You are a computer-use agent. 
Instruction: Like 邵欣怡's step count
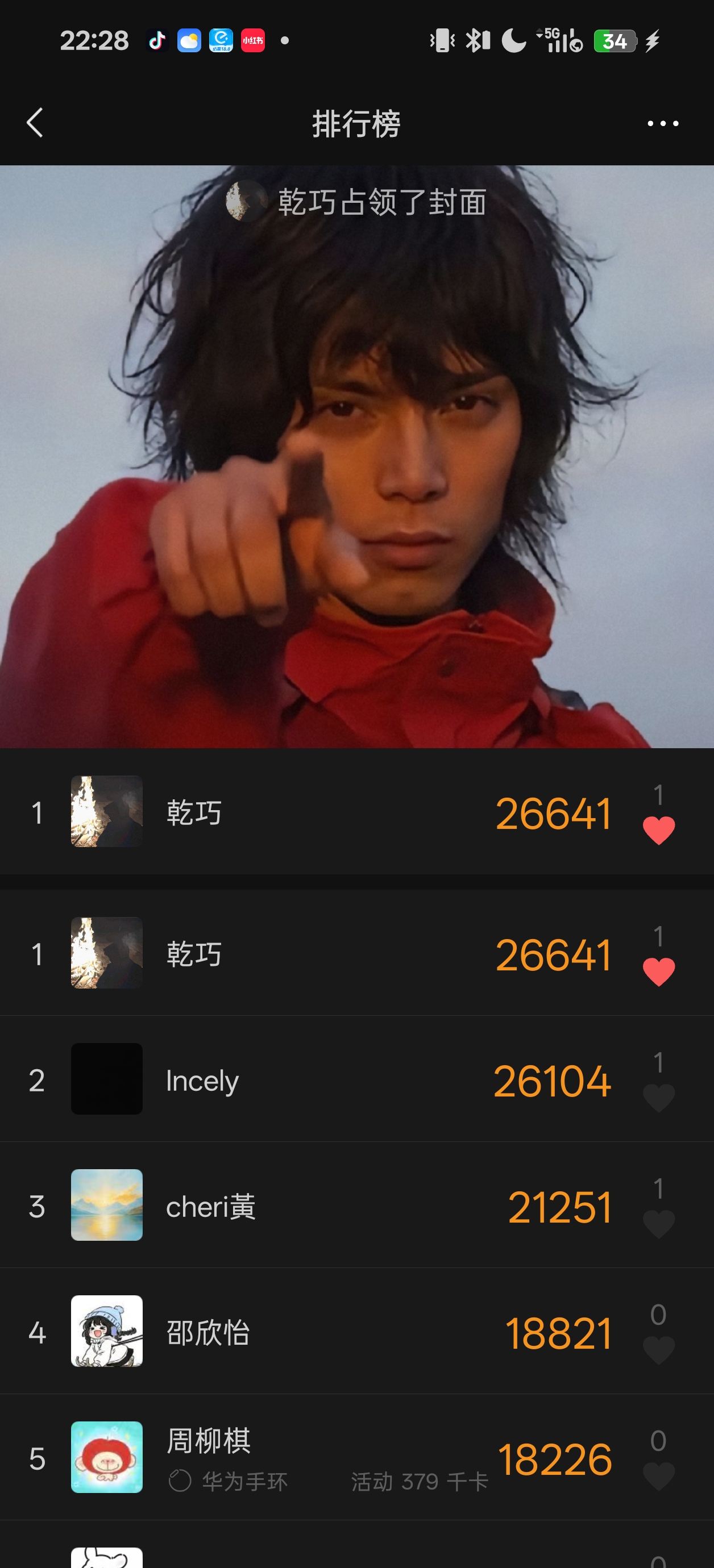(x=658, y=1349)
